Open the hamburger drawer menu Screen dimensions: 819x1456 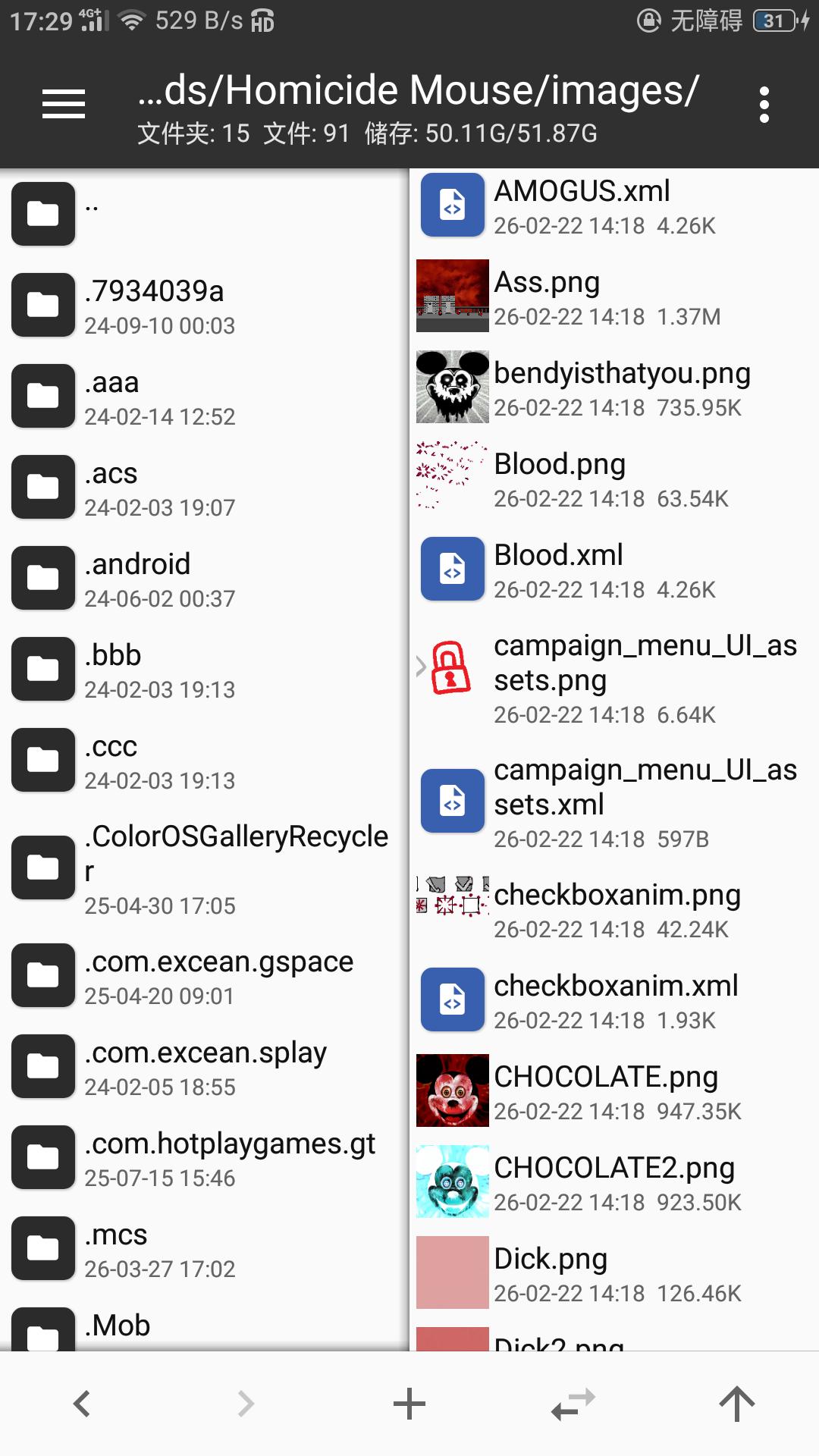tap(64, 104)
